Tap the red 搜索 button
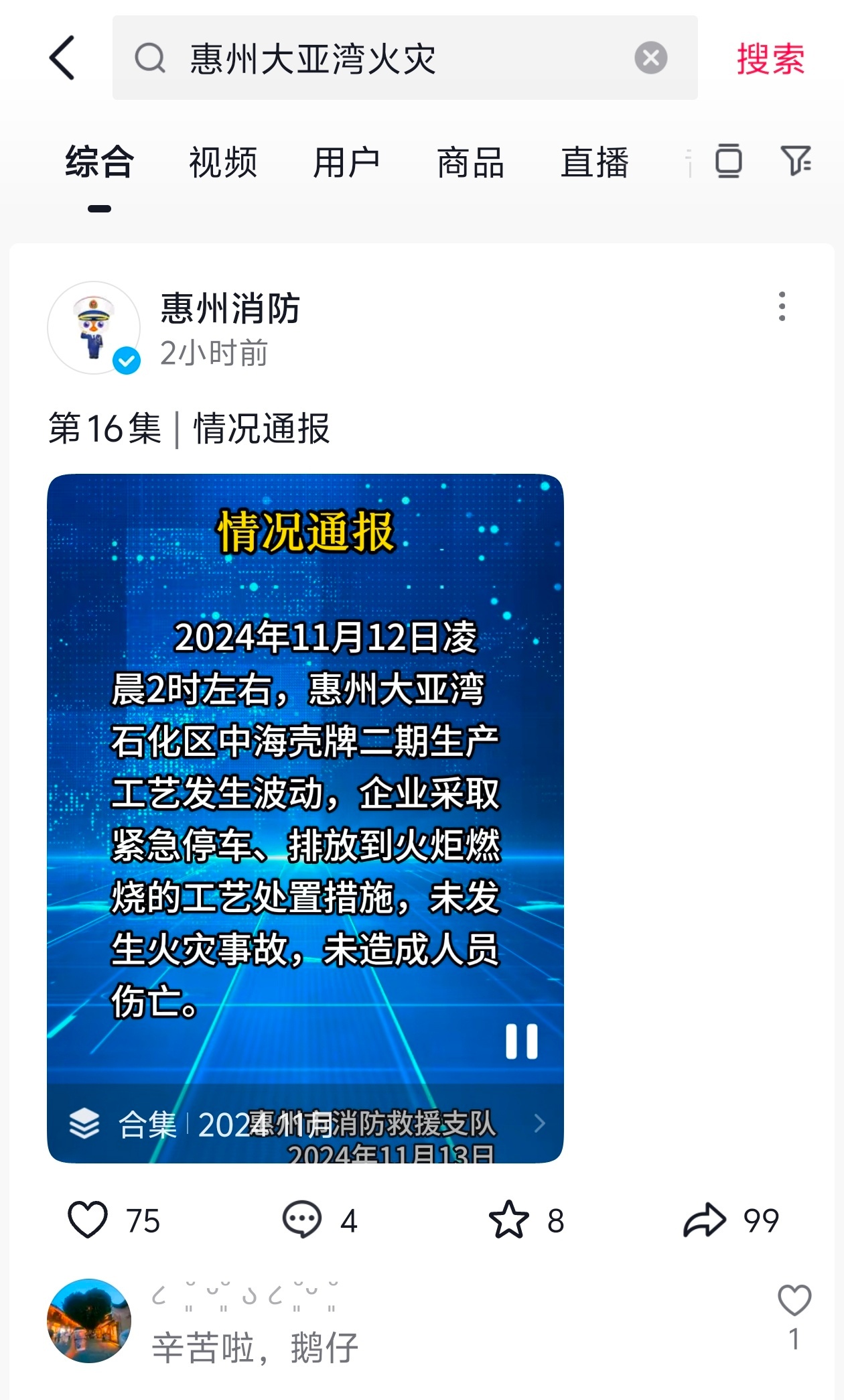This screenshot has width=844, height=1400. pyautogui.click(x=770, y=58)
